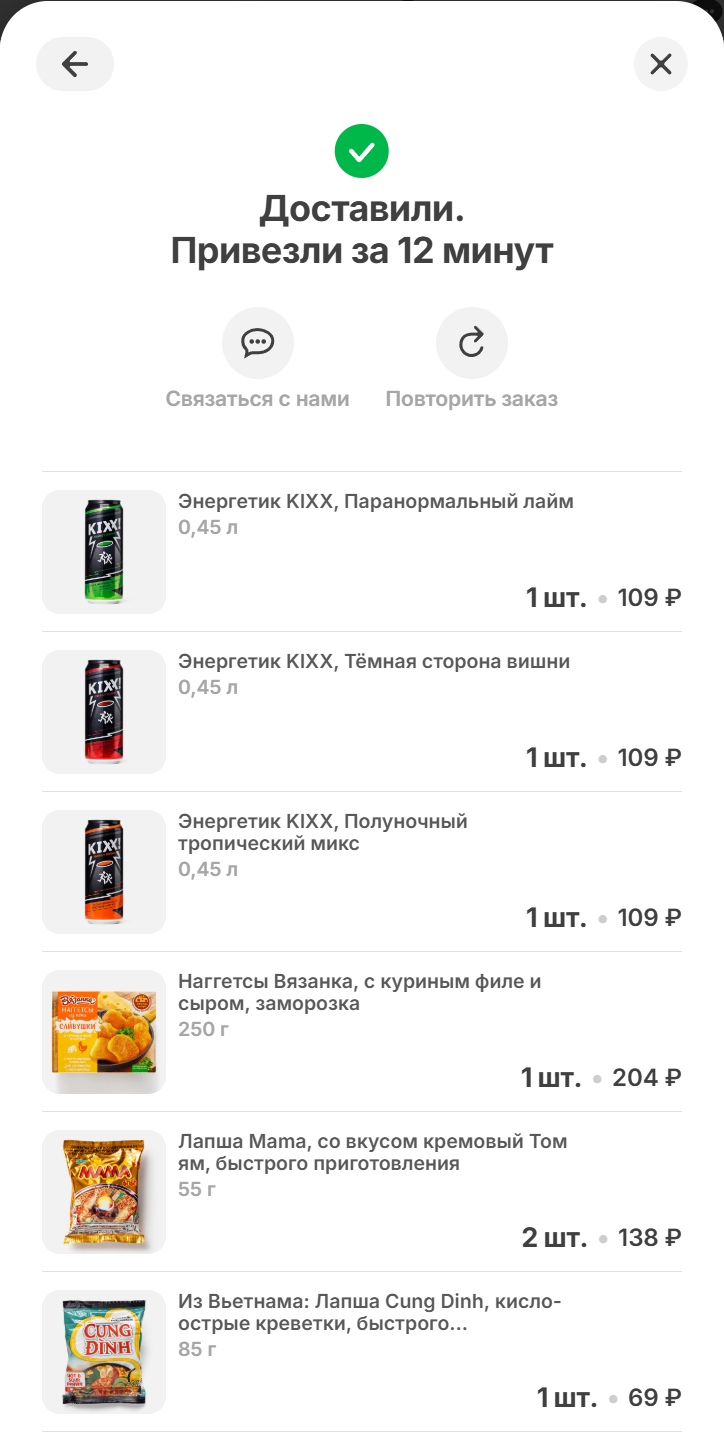The height and width of the screenshot is (1445, 724).
Task: Go back with the arrow button
Action: (75, 64)
